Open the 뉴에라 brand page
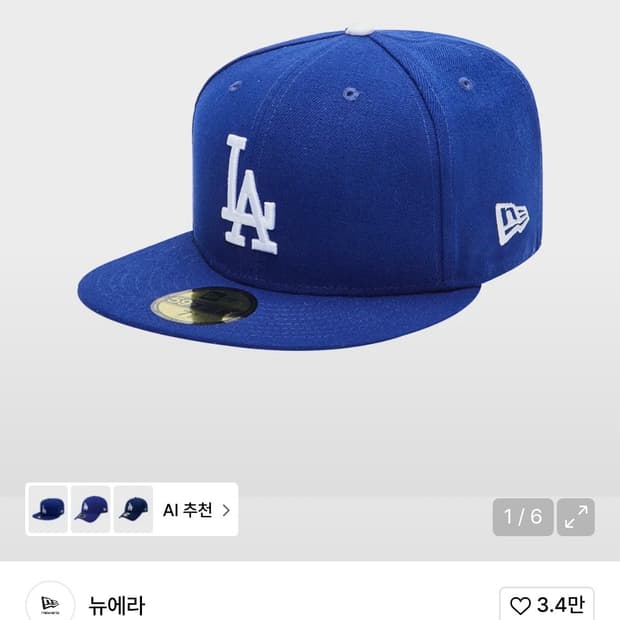Image resolution: width=620 pixels, height=620 pixels. tap(118, 605)
